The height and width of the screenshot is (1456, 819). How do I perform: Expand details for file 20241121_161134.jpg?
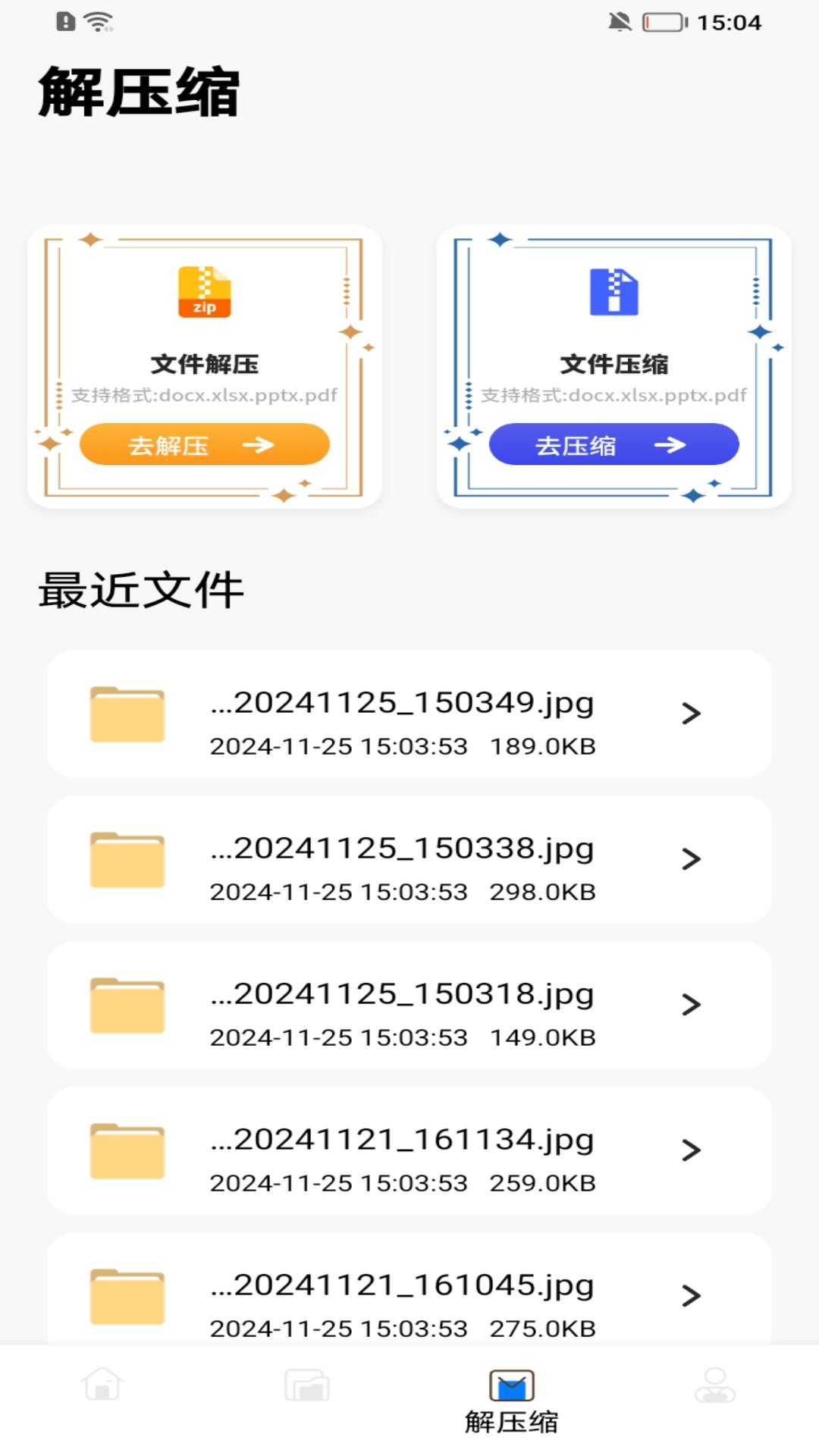[691, 1149]
